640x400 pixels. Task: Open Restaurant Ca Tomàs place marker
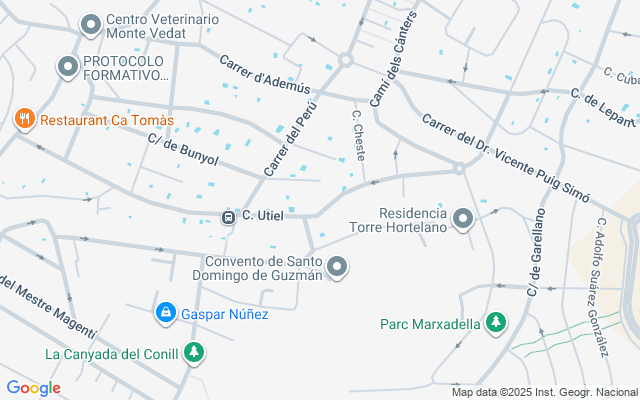(25, 120)
